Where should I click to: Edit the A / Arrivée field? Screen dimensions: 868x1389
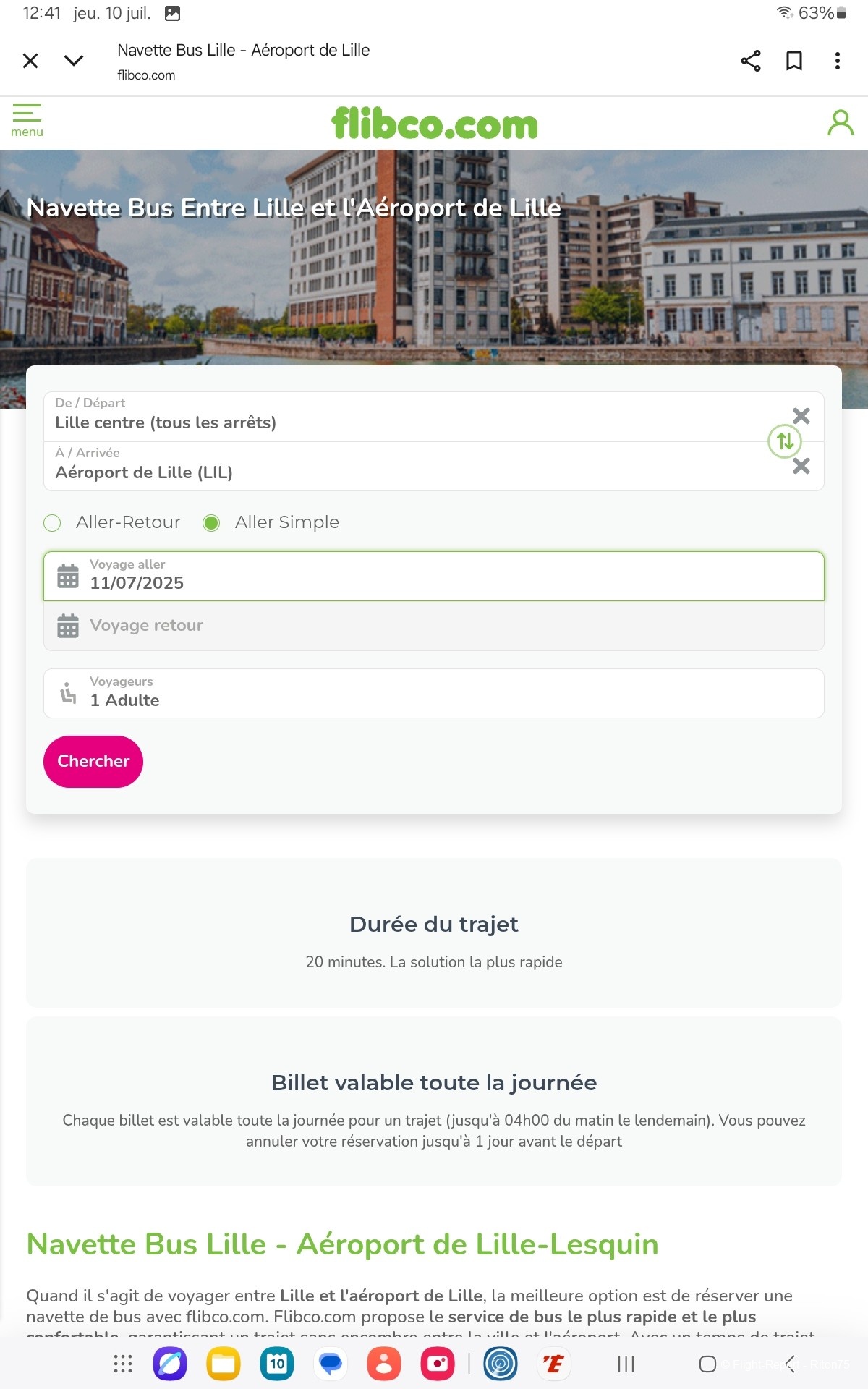(x=405, y=467)
